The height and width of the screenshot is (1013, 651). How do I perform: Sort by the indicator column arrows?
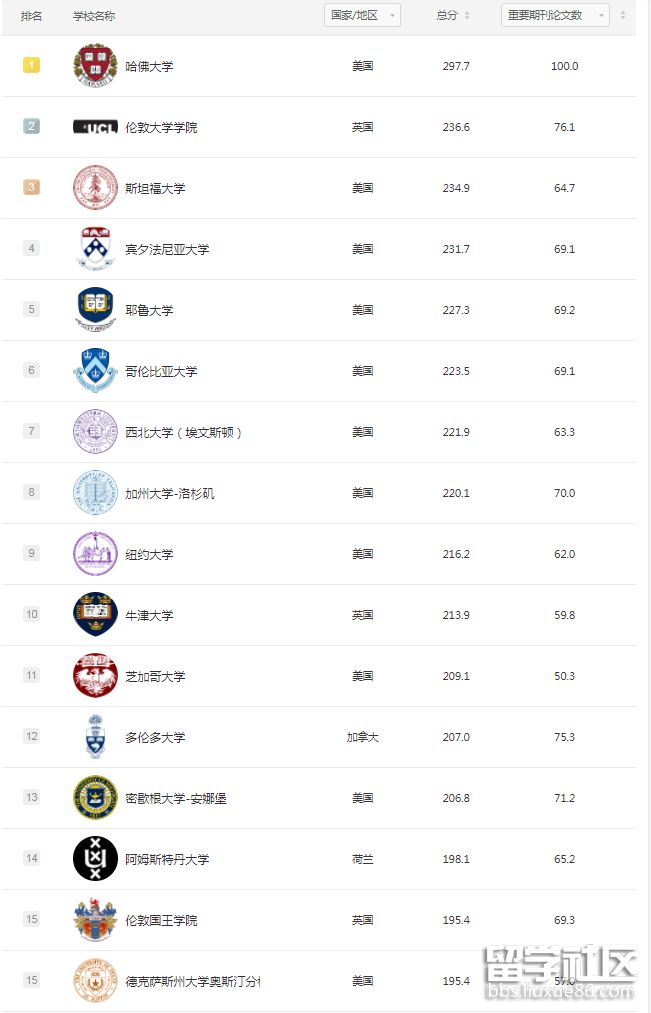coord(623,15)
